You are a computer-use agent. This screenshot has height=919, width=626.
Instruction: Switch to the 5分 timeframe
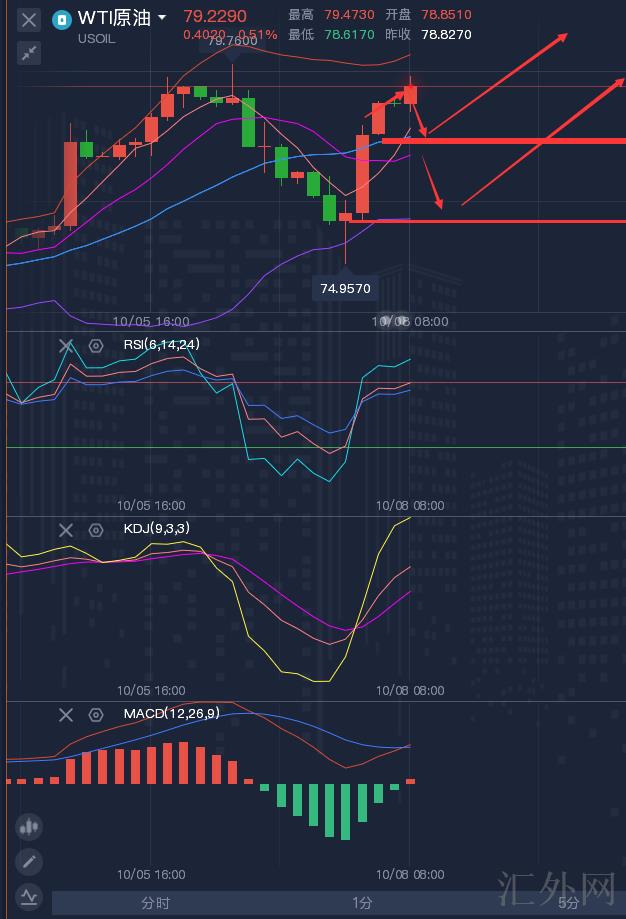[568, 903]
